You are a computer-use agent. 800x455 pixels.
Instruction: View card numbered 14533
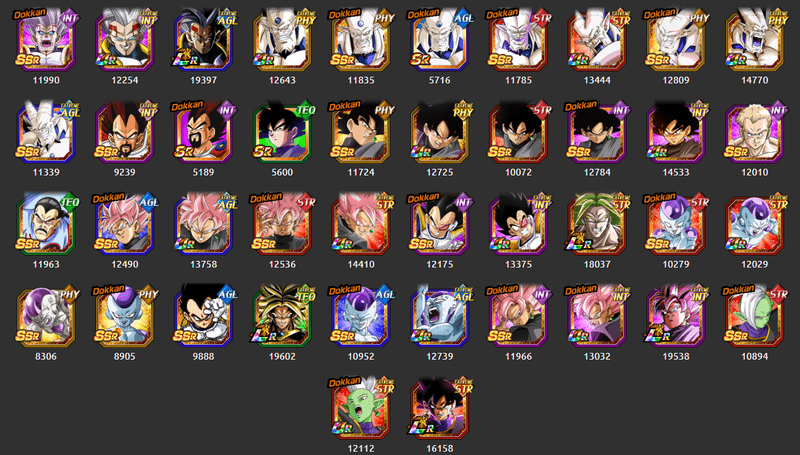(670, 131)
